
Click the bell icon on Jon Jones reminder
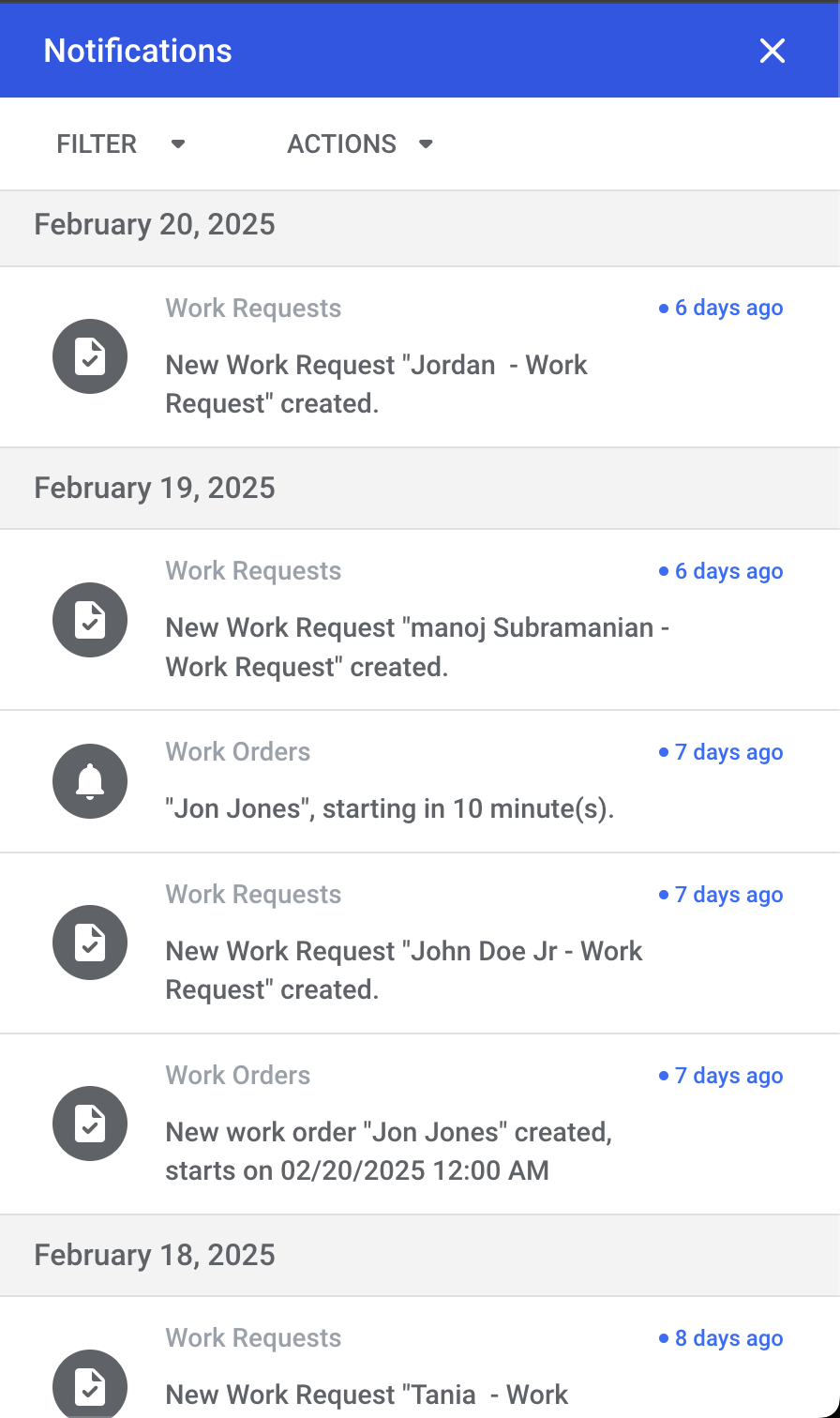[89, 781]
